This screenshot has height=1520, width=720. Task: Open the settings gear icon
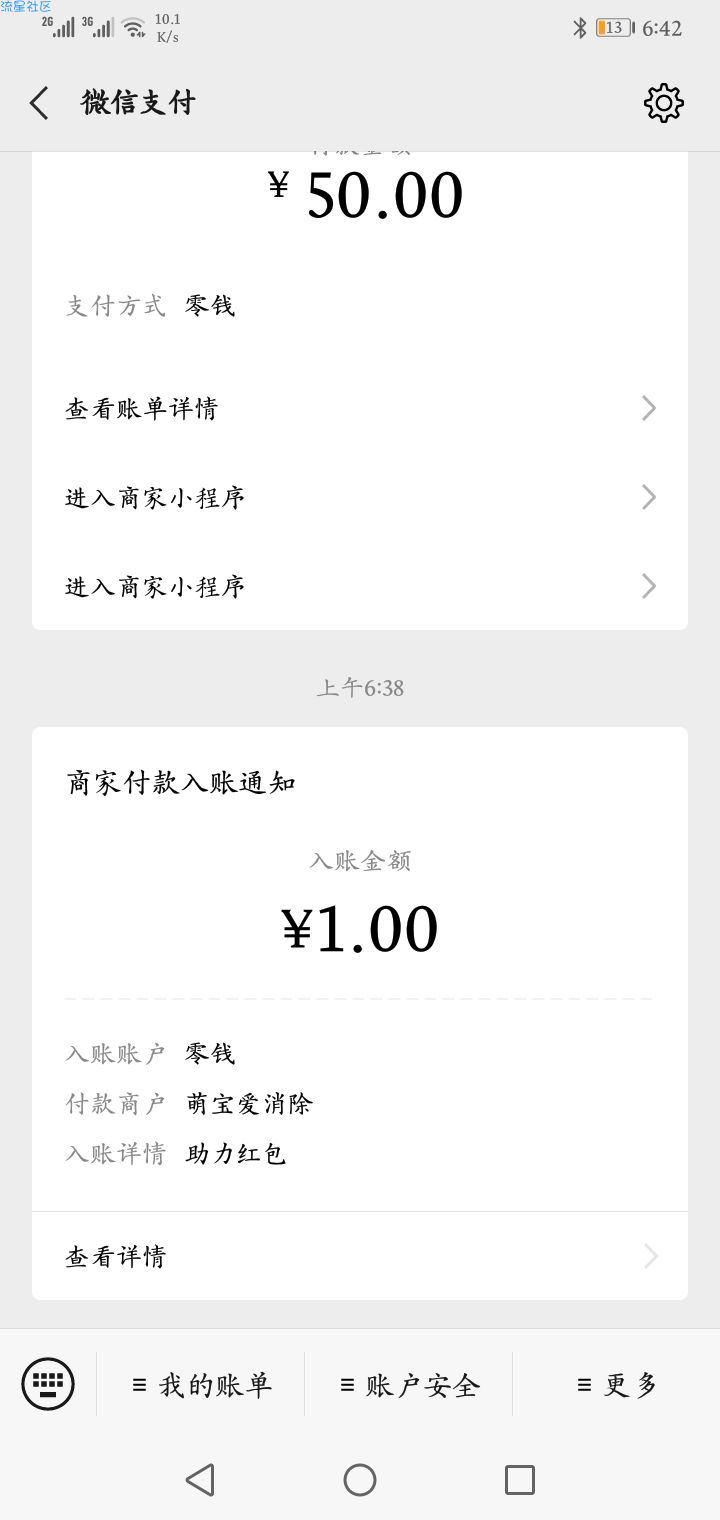[x=664, y=103]
